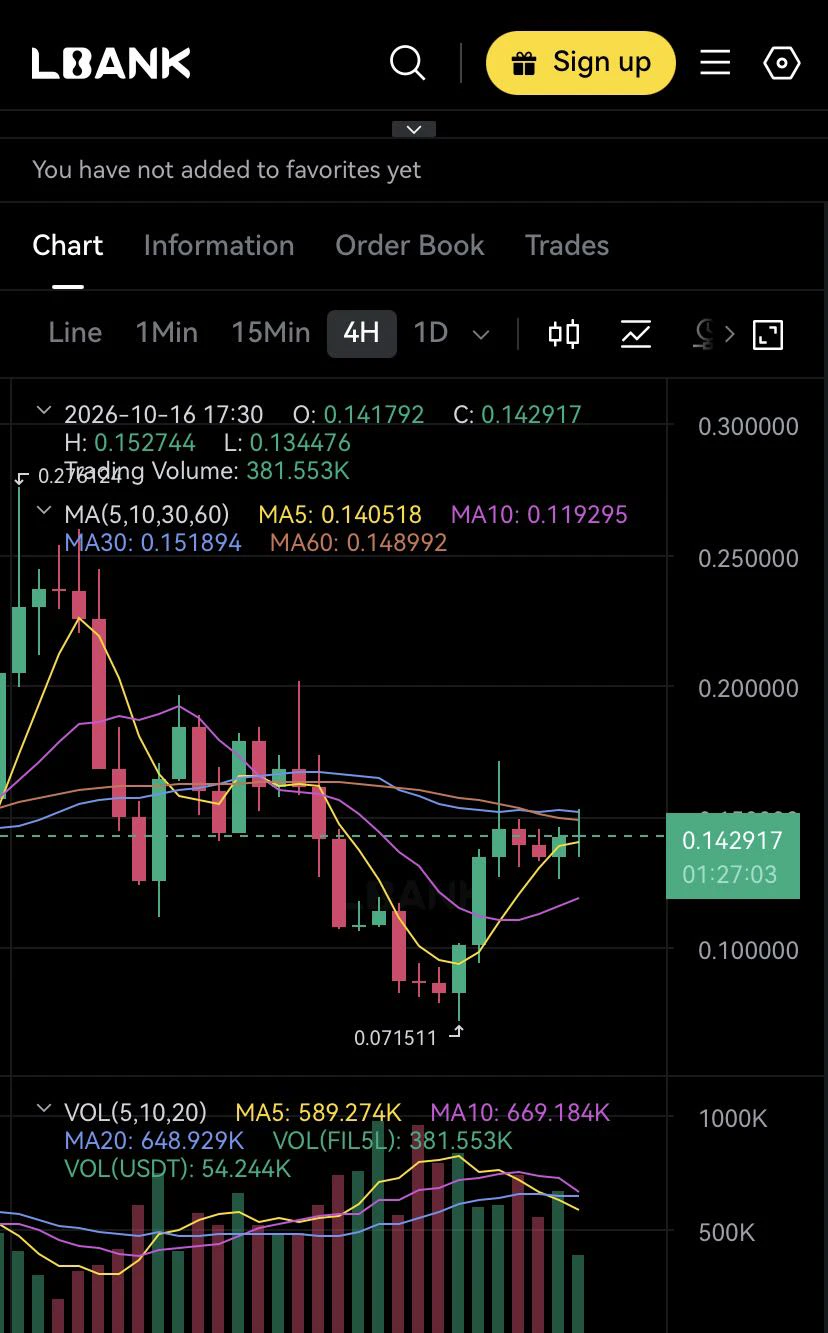Select the 1D interval
This screenshot has height=1333, width=828.
click(x=431, y=332)
